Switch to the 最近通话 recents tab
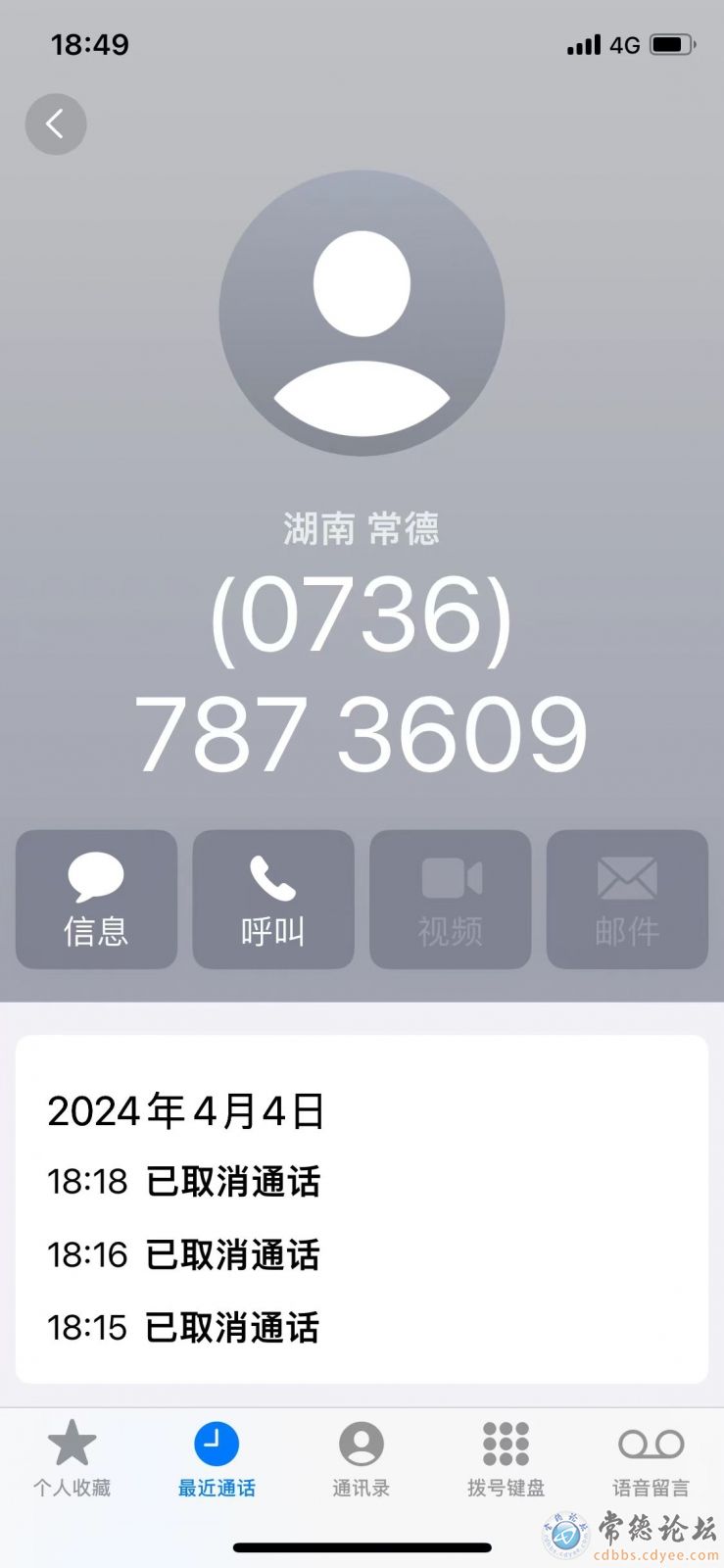 click(x=217, y=1457)
